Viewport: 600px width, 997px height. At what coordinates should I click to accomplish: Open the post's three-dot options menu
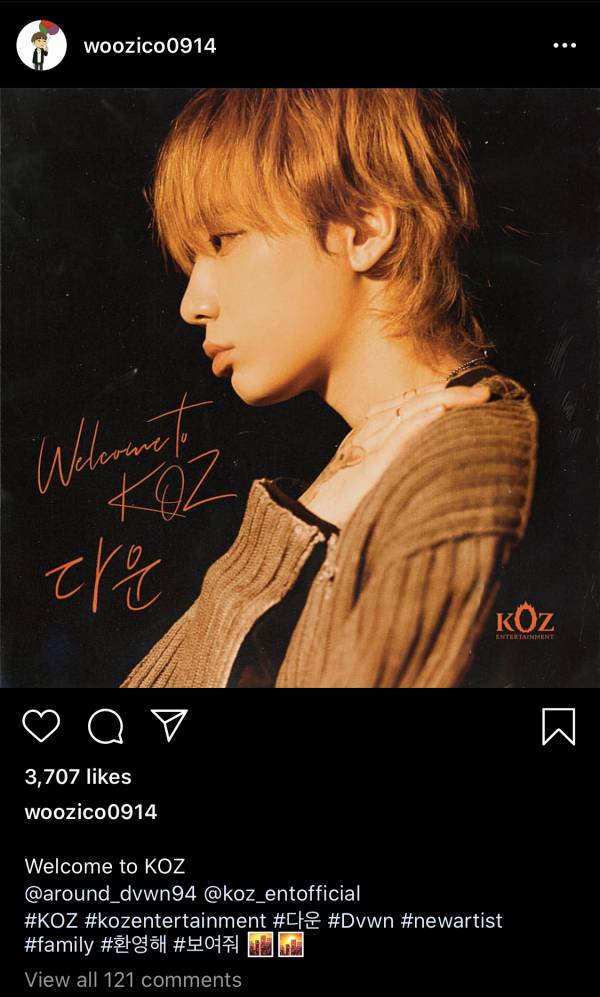[x=564, y=46]
